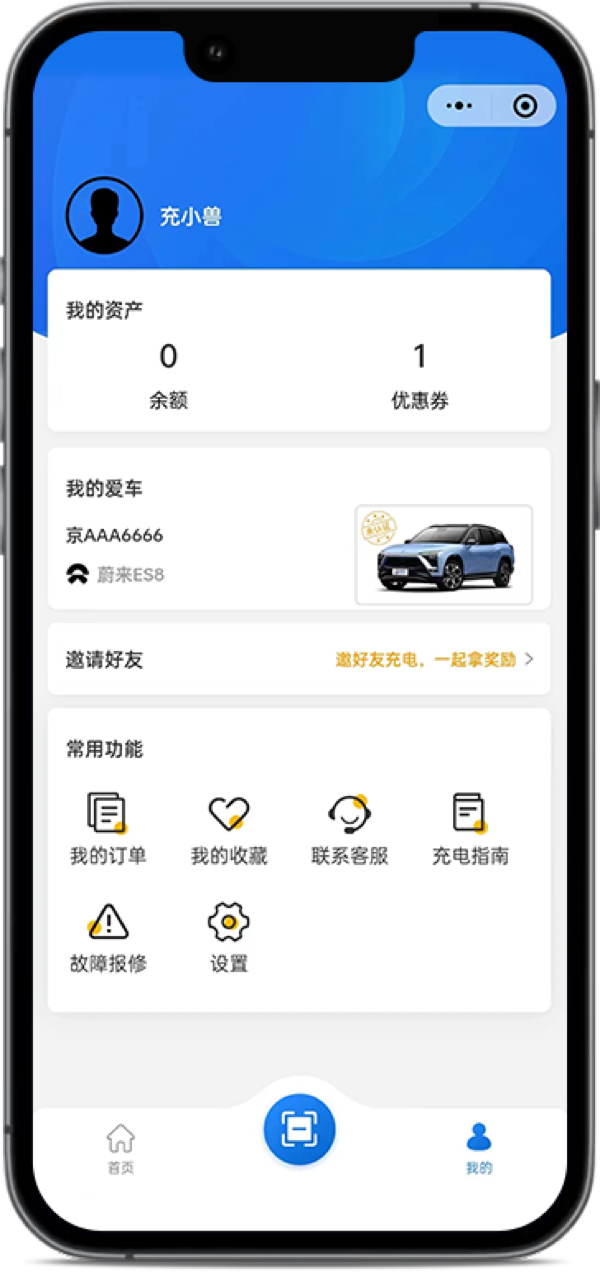Contact support via 联系客服
This screenshot has width=600, height=1272.
[349, 829]
